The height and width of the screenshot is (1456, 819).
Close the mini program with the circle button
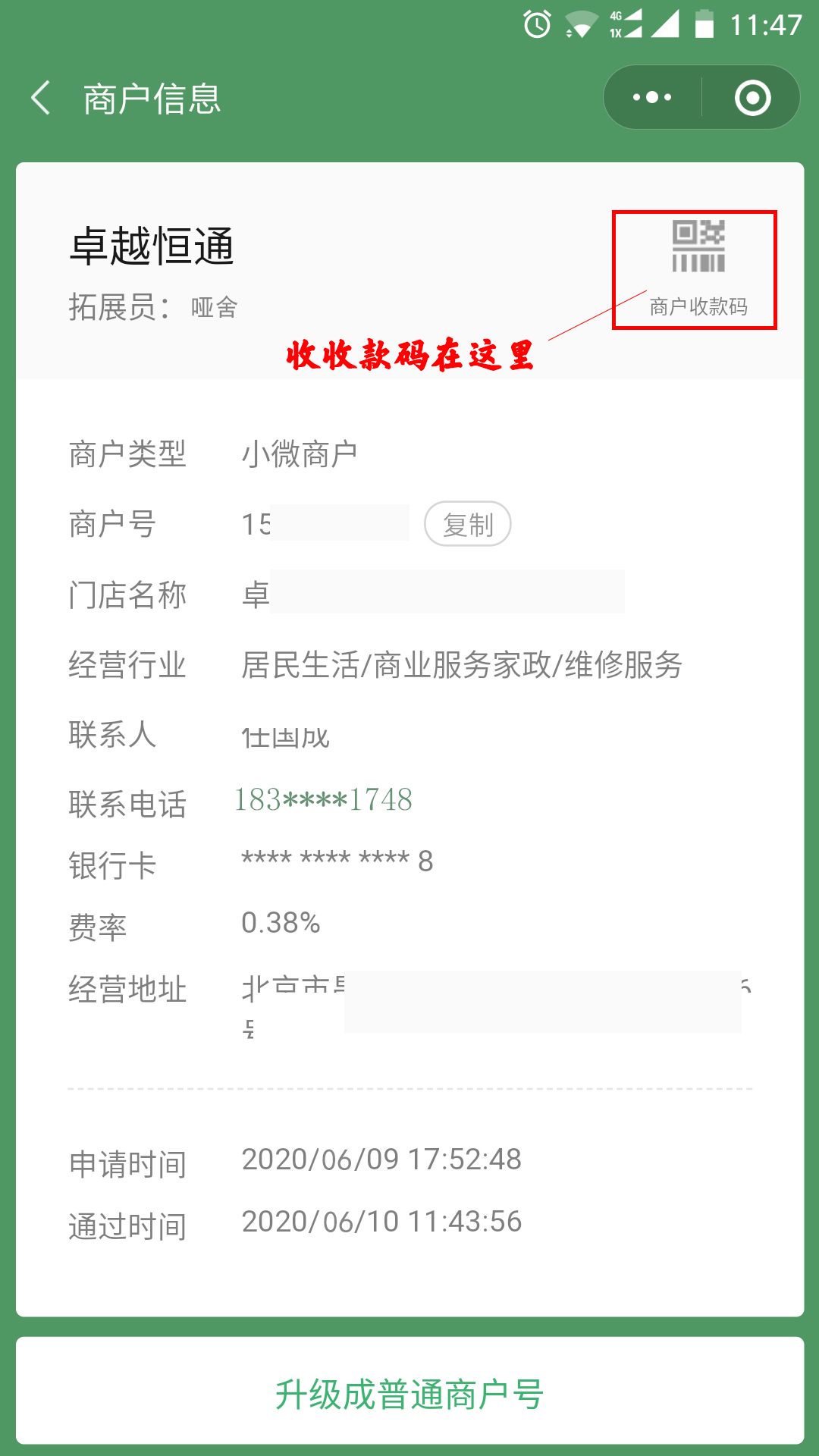point(752,98)
